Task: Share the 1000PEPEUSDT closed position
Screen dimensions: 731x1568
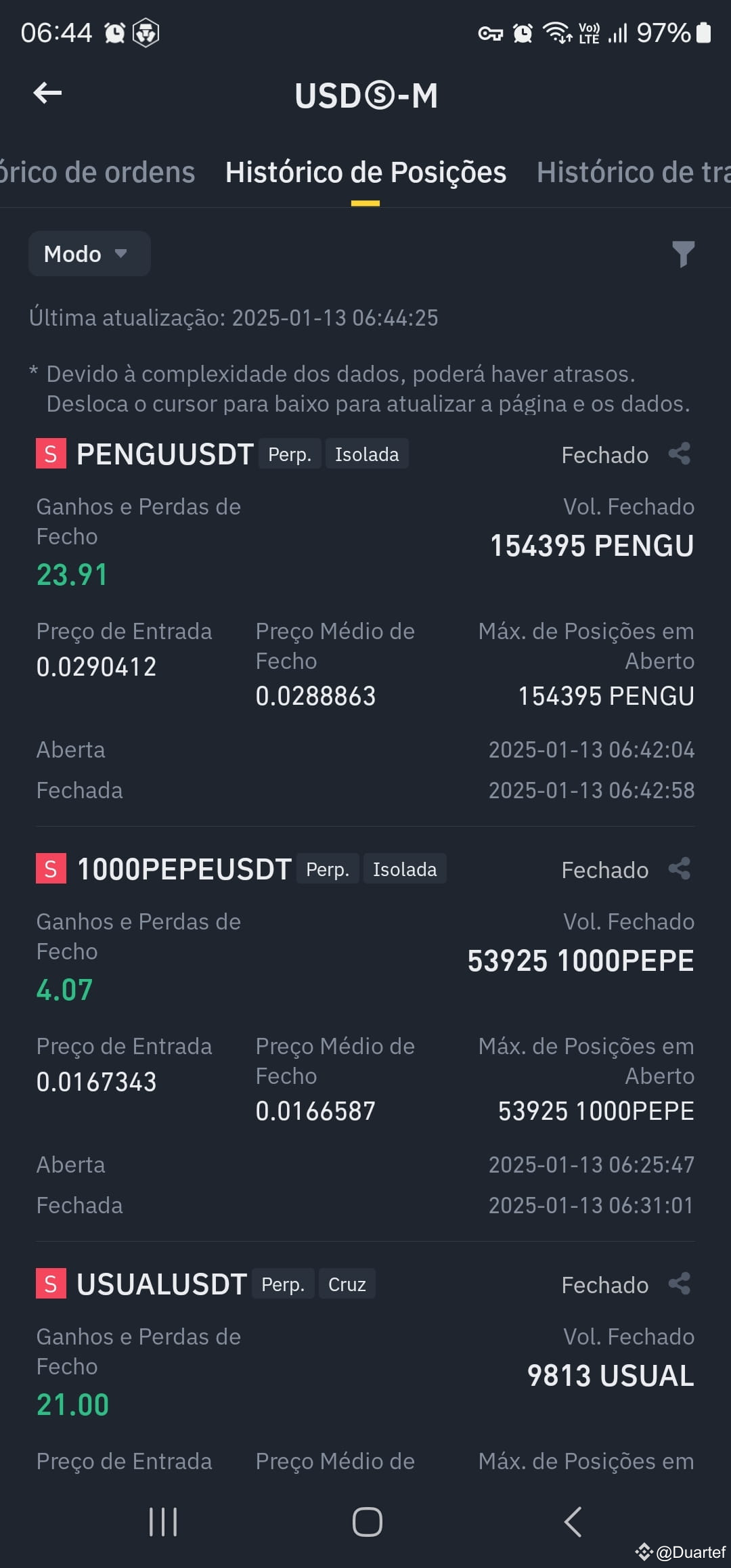Action: [680, 869]
